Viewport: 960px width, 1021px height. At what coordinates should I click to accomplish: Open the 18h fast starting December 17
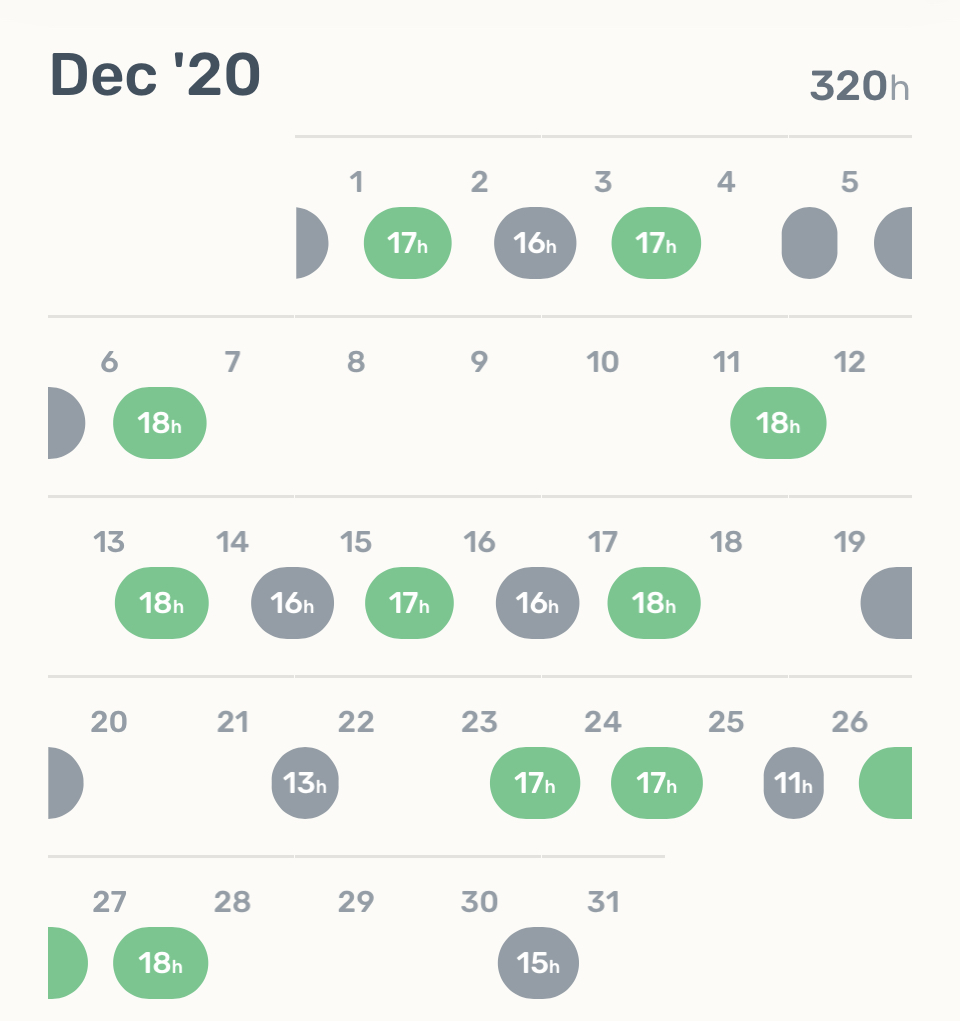(654, 603)
